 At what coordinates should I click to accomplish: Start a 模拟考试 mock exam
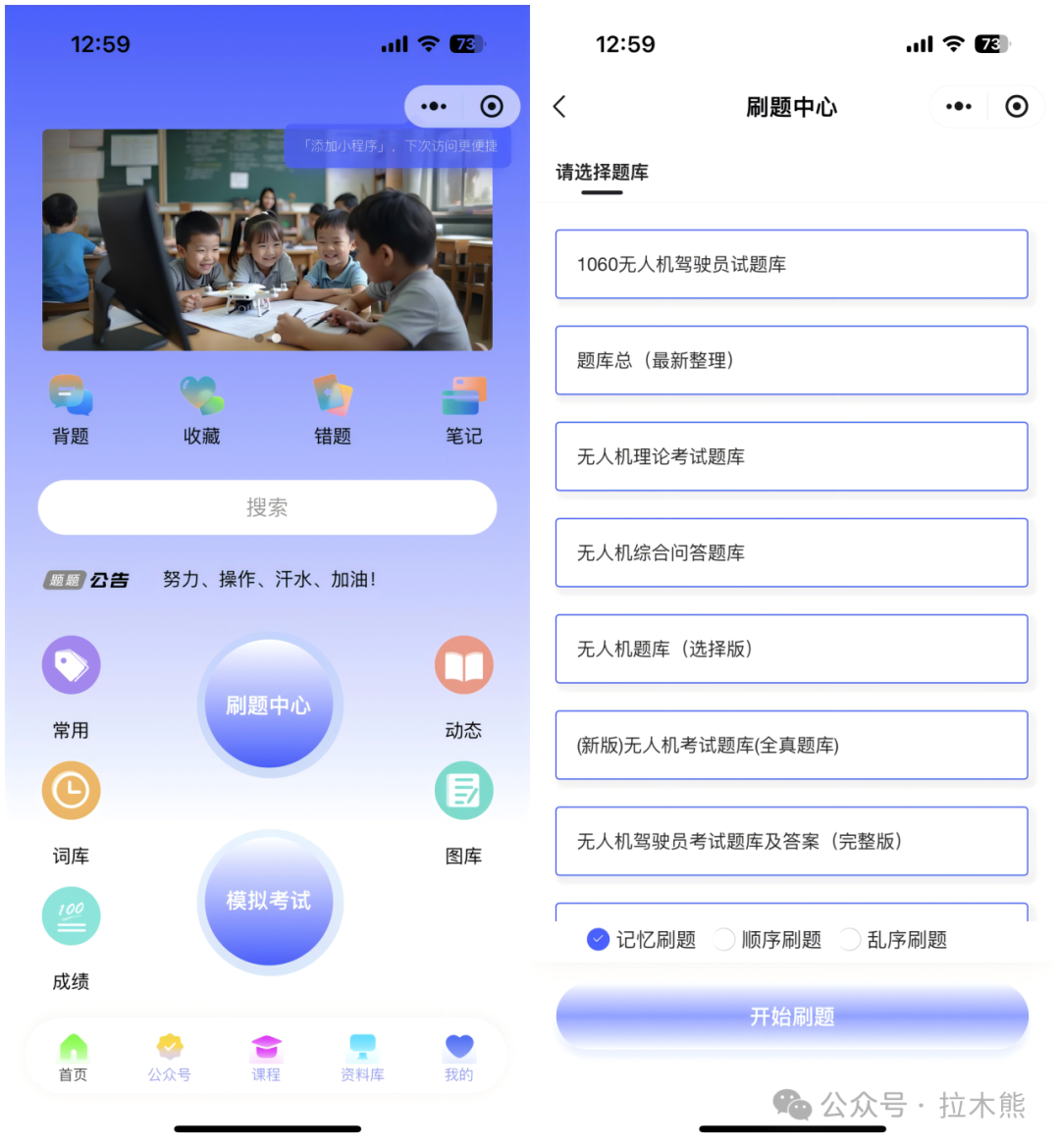(x=269, y=901)
